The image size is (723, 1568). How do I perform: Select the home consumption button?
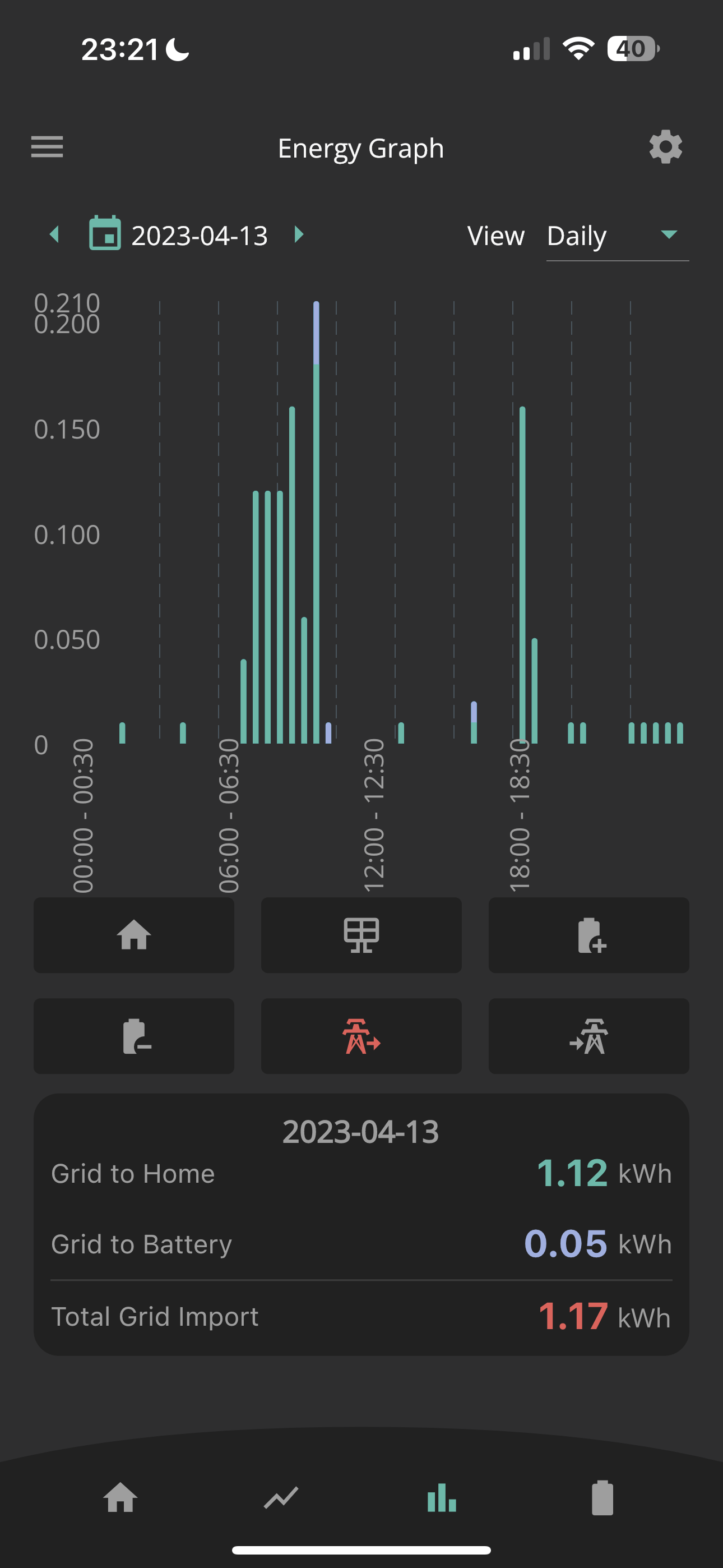(134, 935)
